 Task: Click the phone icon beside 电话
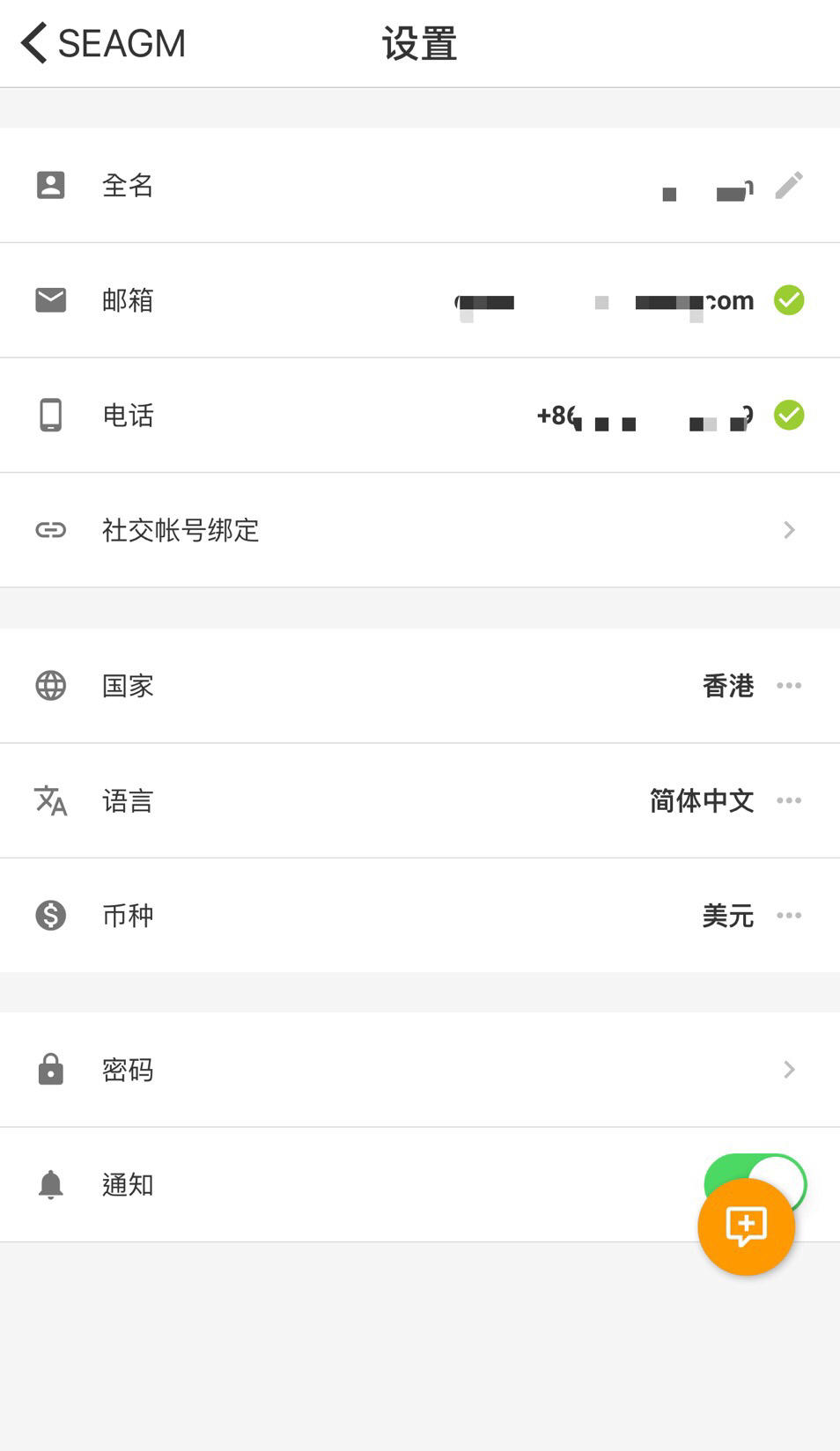point(50,415)
